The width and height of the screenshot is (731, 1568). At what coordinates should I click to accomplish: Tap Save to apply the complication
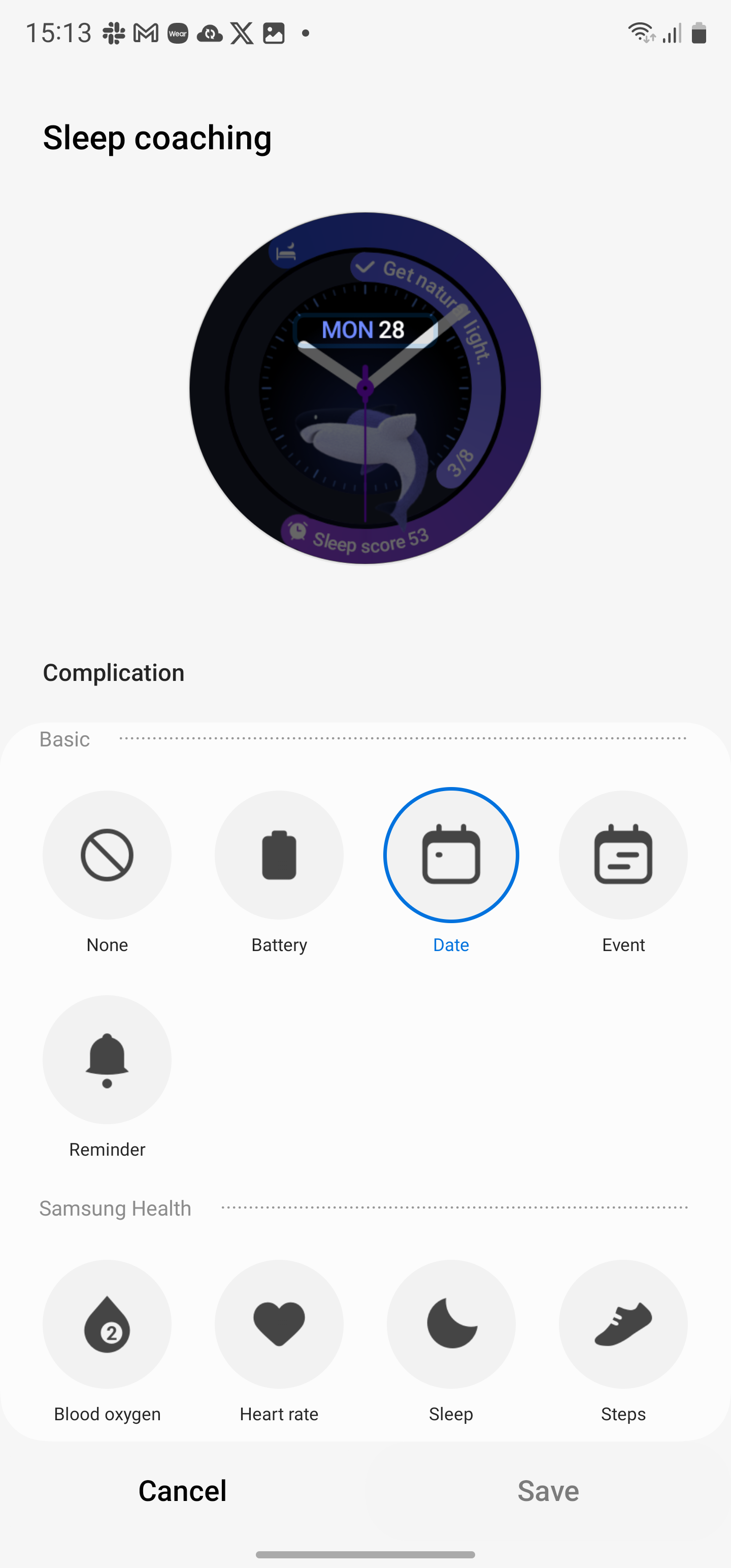coord(547,1490)
